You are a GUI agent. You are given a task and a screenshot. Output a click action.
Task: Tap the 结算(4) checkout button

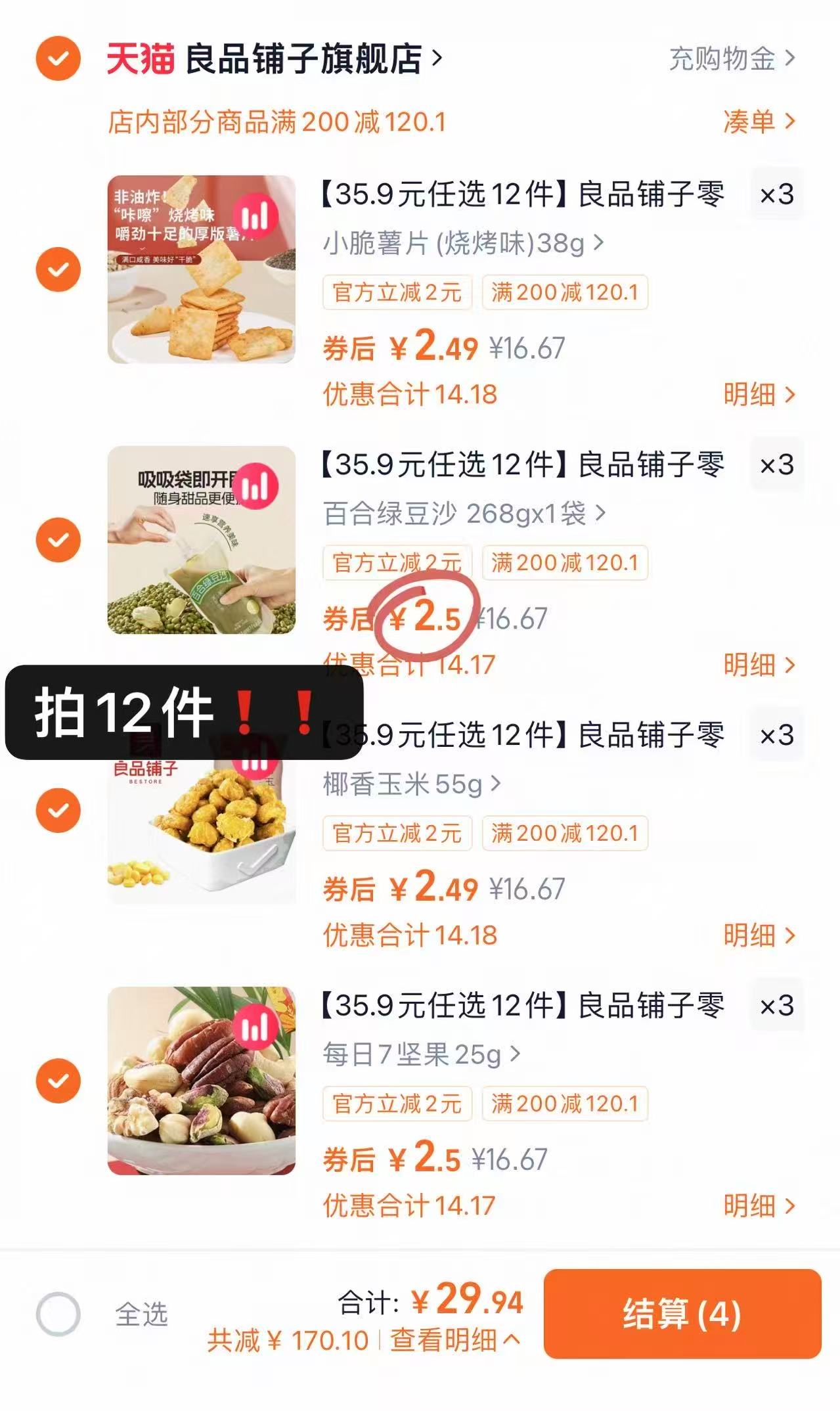pos(683,1312)
